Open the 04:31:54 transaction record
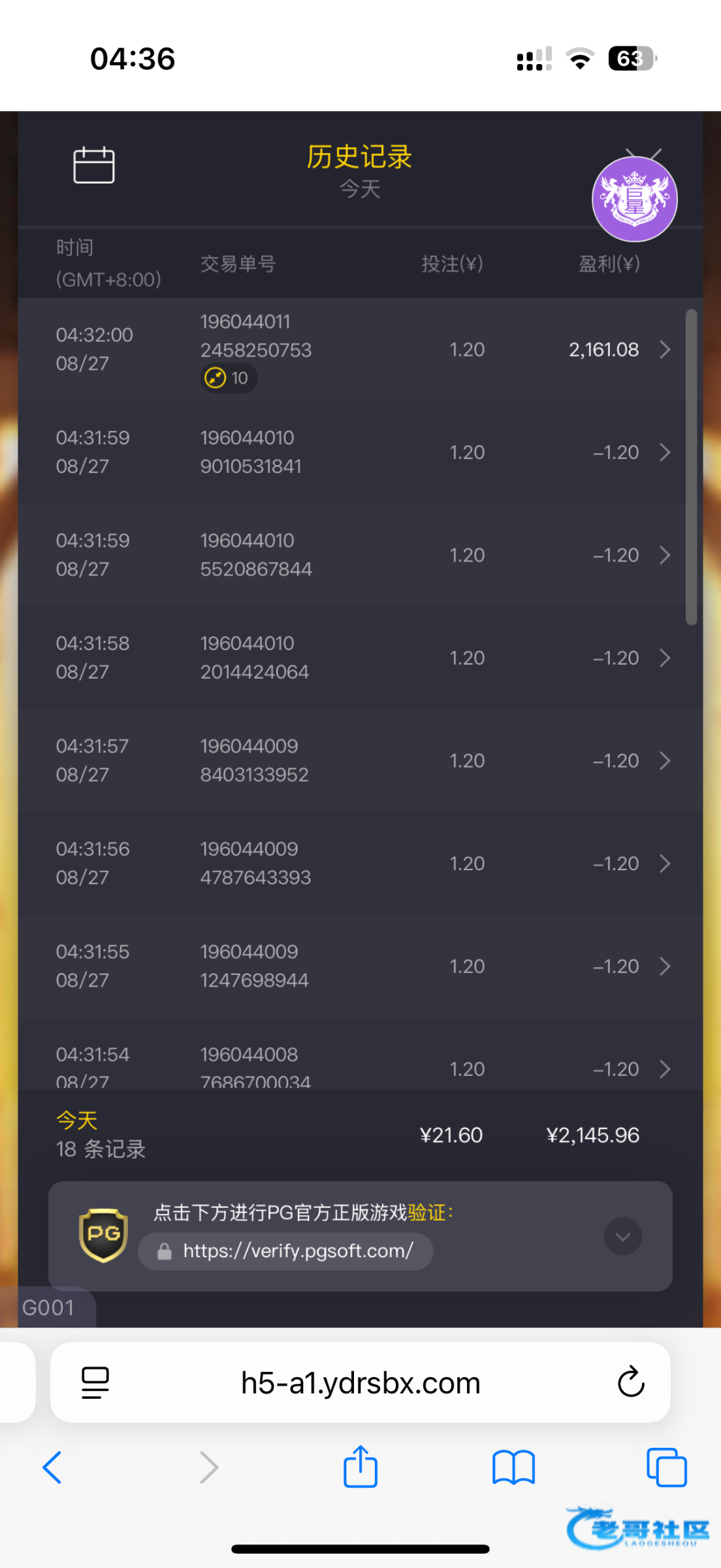Screen dimensions: 721x1568 tap(360, 1054)
